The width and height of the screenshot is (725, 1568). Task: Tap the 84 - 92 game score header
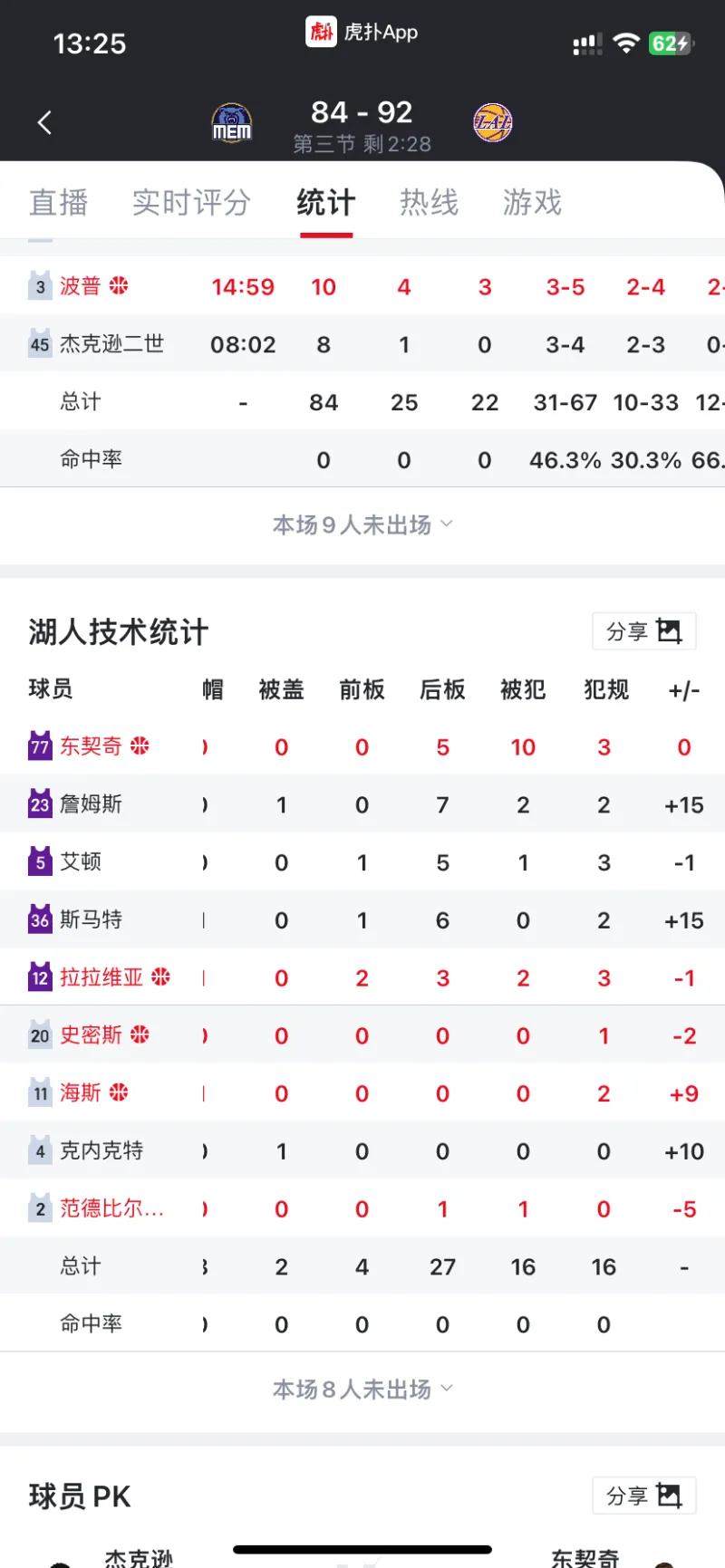[x=362, y=111]
